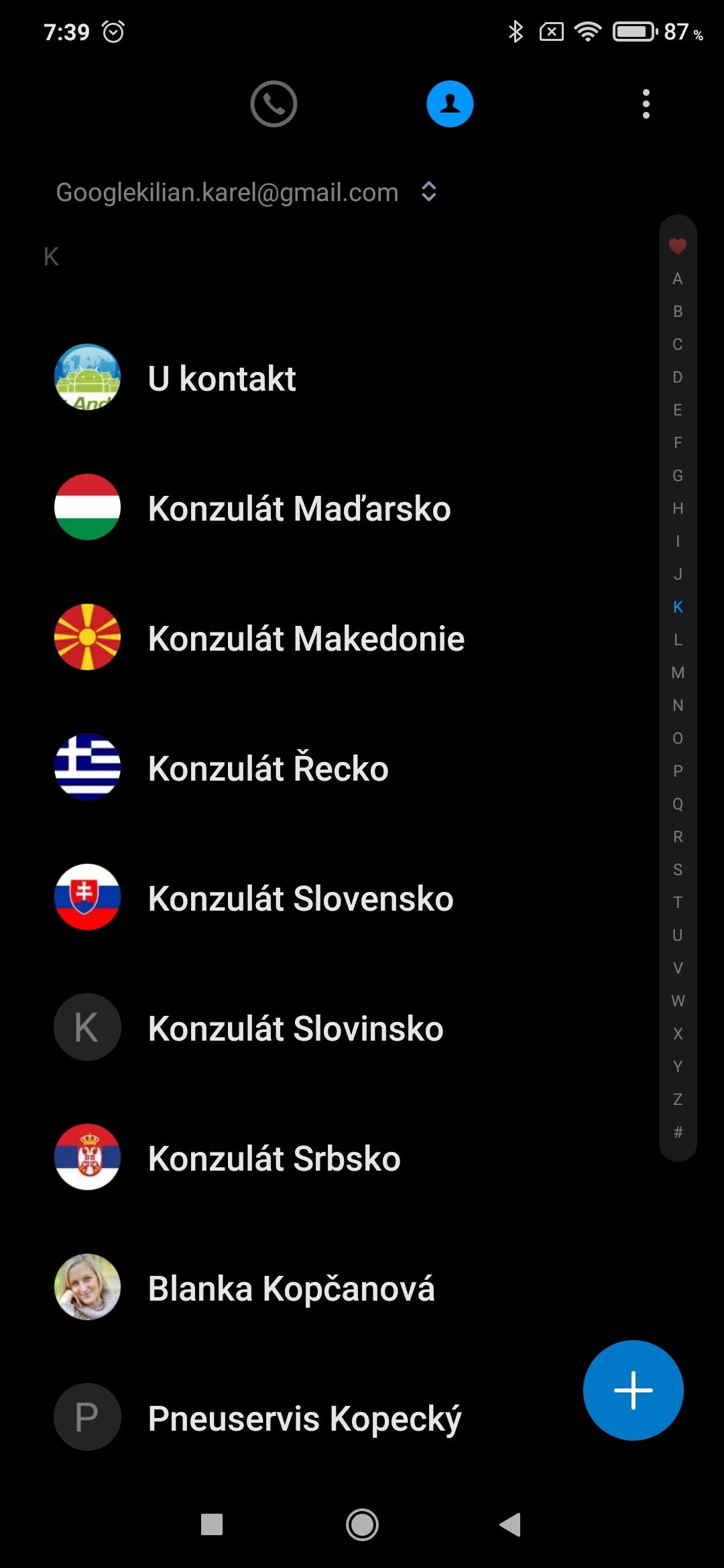The image size is (724, 1568).
Task: Open Blanka Kopčanová's contact
Action: coord(291,1289)
